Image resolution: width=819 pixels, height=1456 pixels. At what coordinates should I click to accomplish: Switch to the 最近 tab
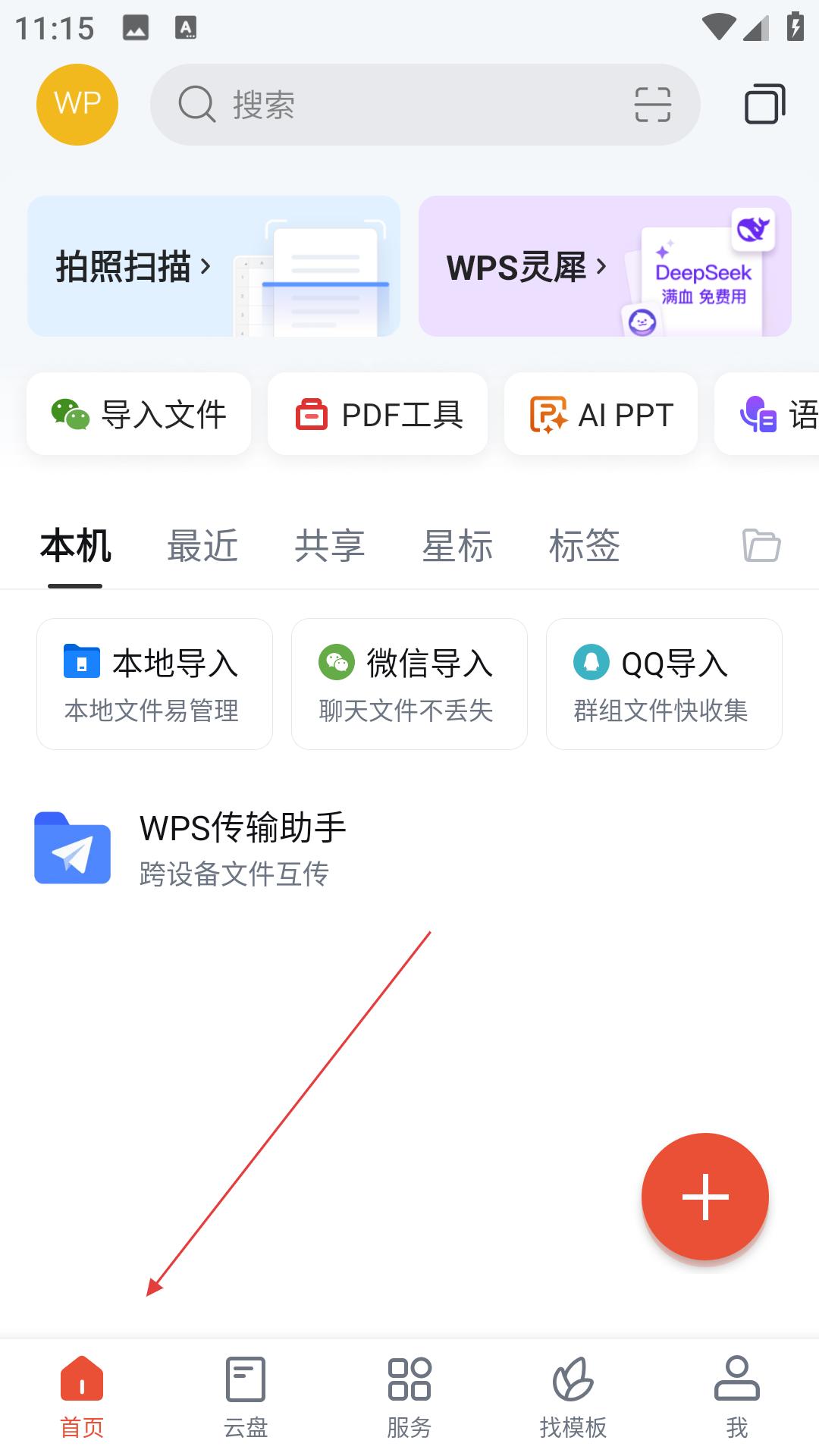pyautogui.click(x=202, y=546)
